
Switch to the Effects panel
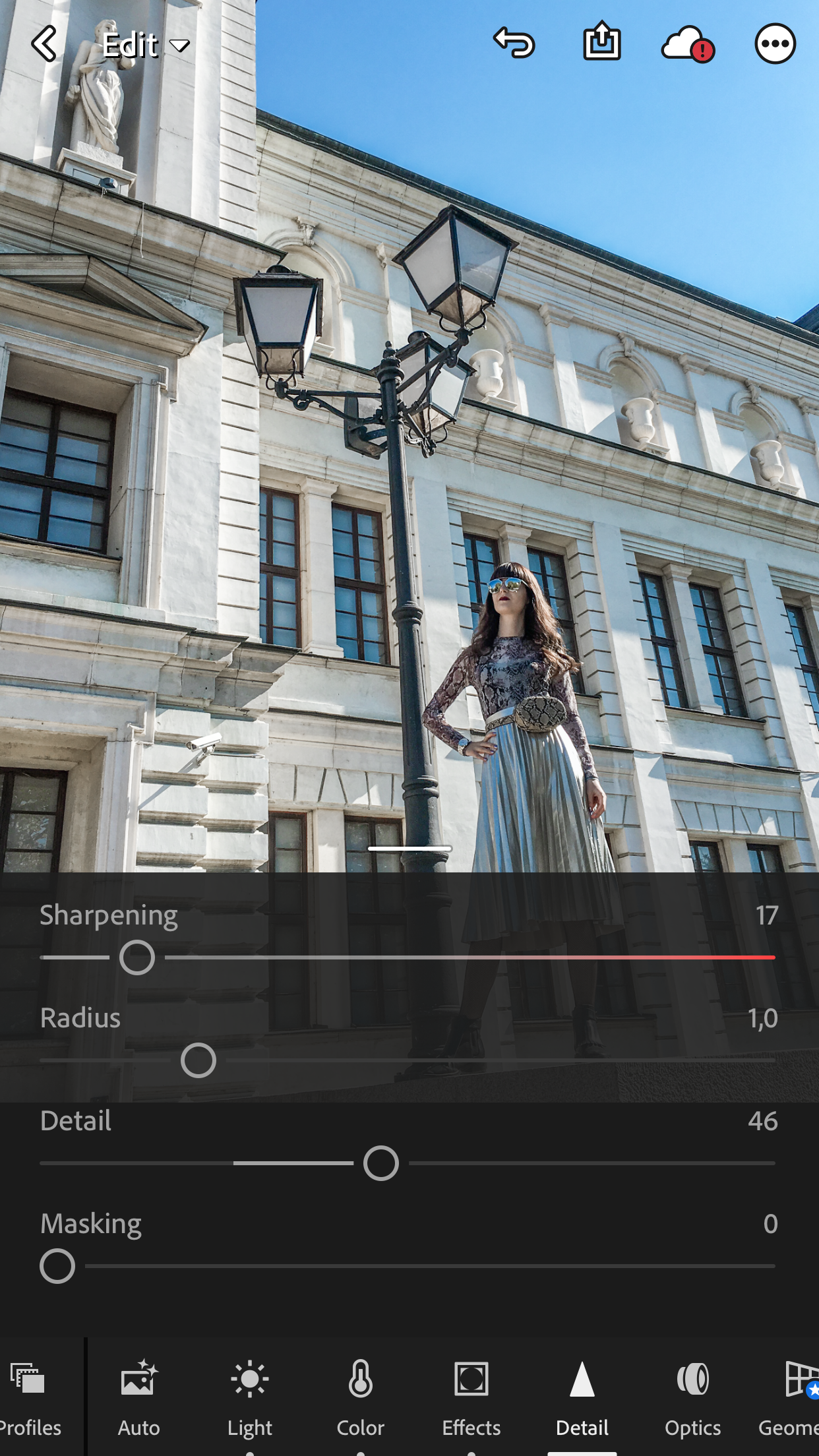(471, 1397)
